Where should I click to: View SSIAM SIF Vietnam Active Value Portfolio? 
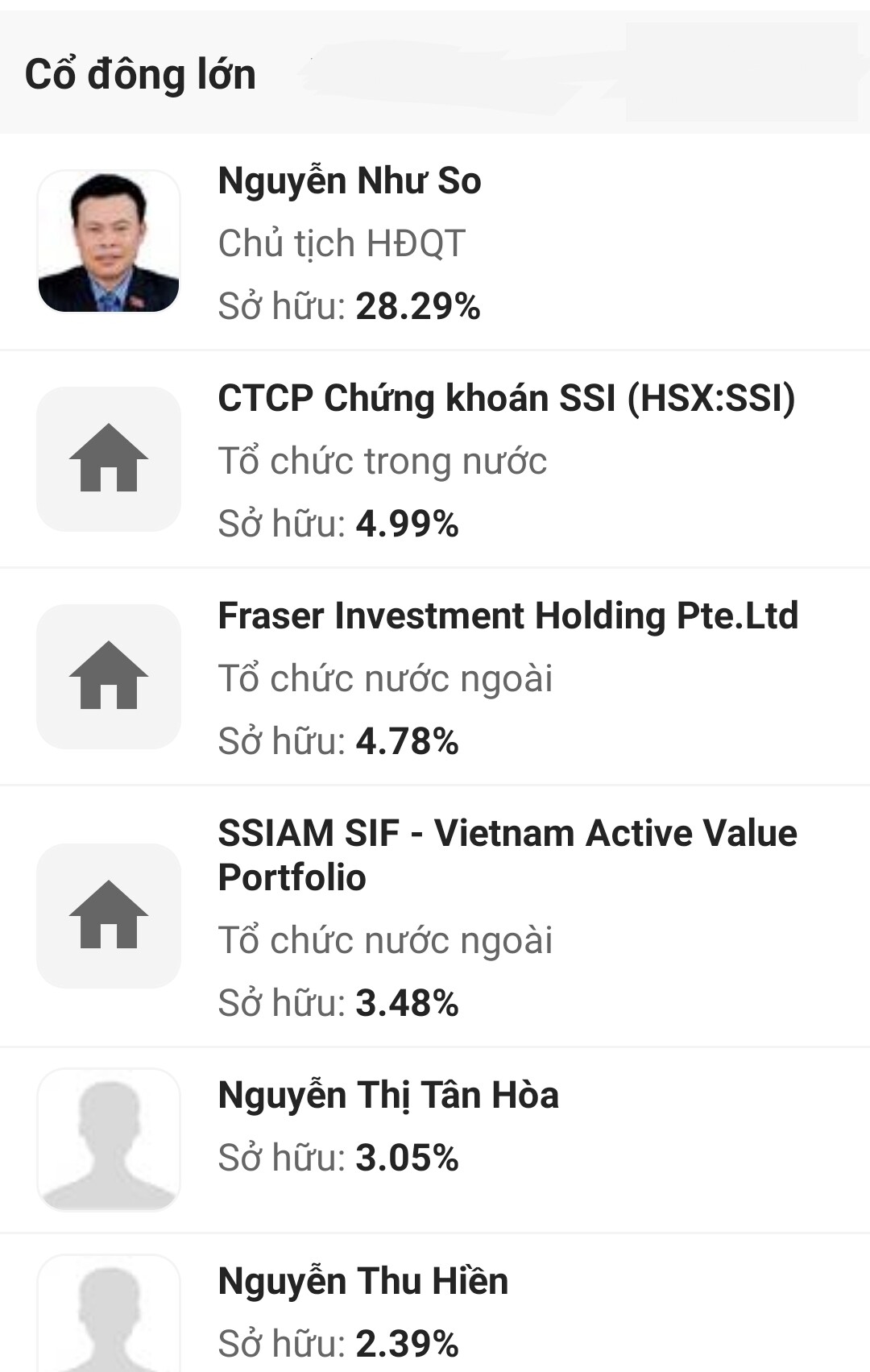click(507, 854)
